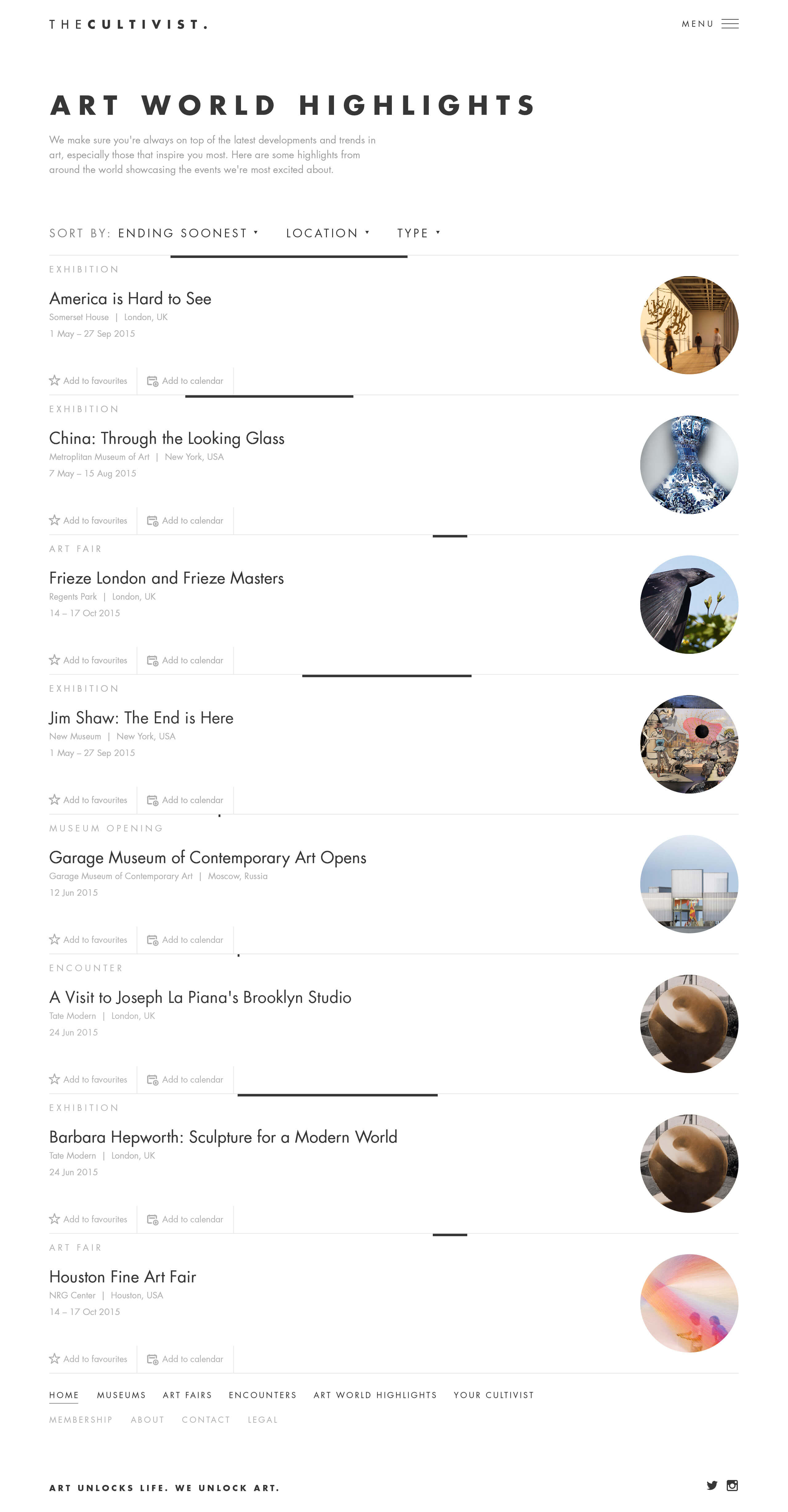788x1512 pixels.
Task: Expand the Type filter dropdown
Action: click(x=418, y=233)
